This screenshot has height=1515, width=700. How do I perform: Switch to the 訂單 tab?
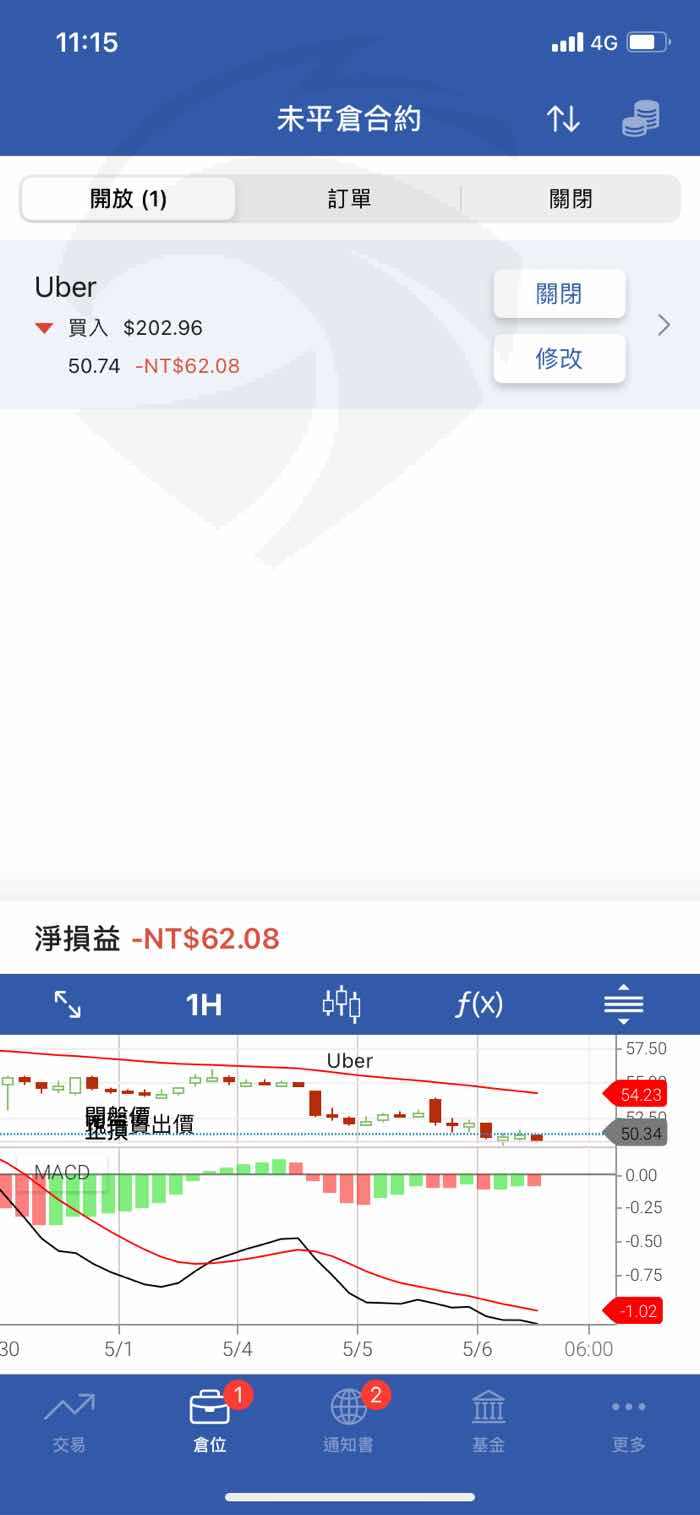[349, 199]
